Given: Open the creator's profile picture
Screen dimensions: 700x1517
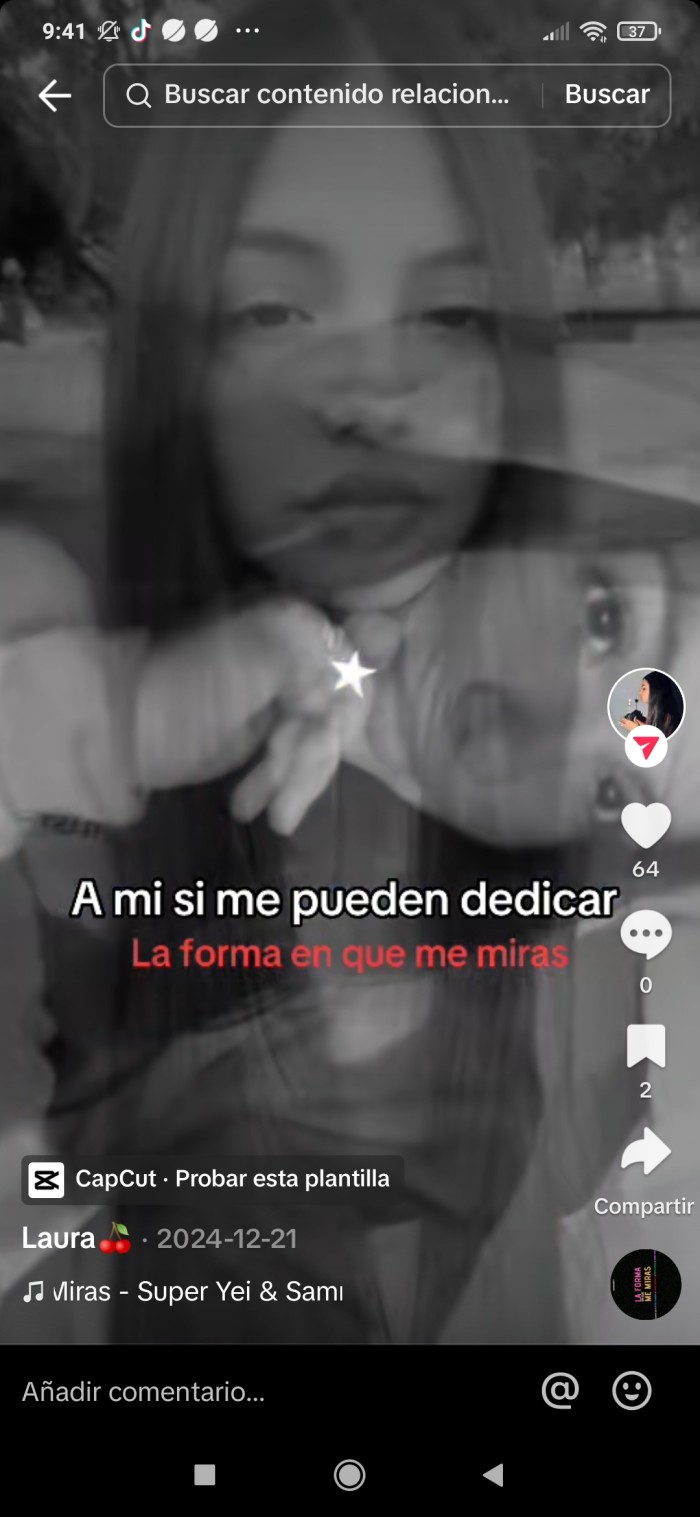Looking at the screenshot, I should pyautogui.click(x=646, y=705).
